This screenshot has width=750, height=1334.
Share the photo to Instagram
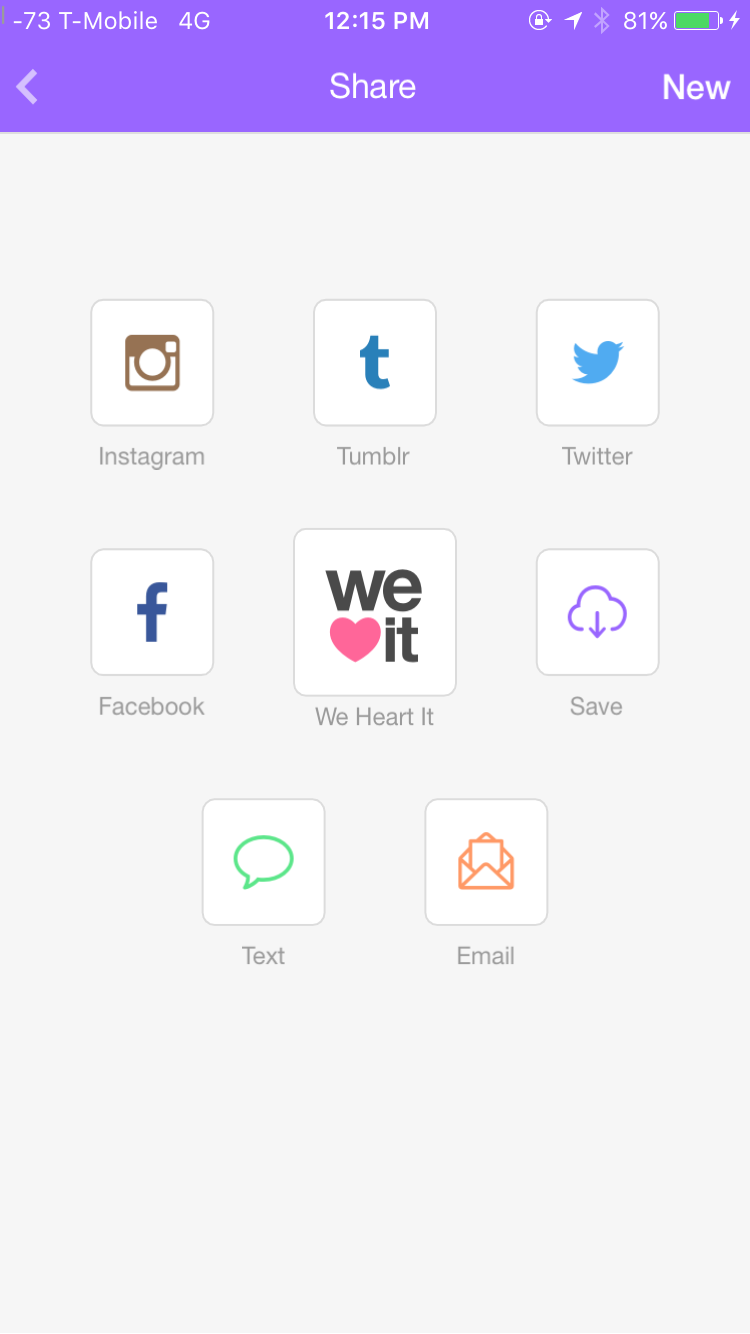151,362
